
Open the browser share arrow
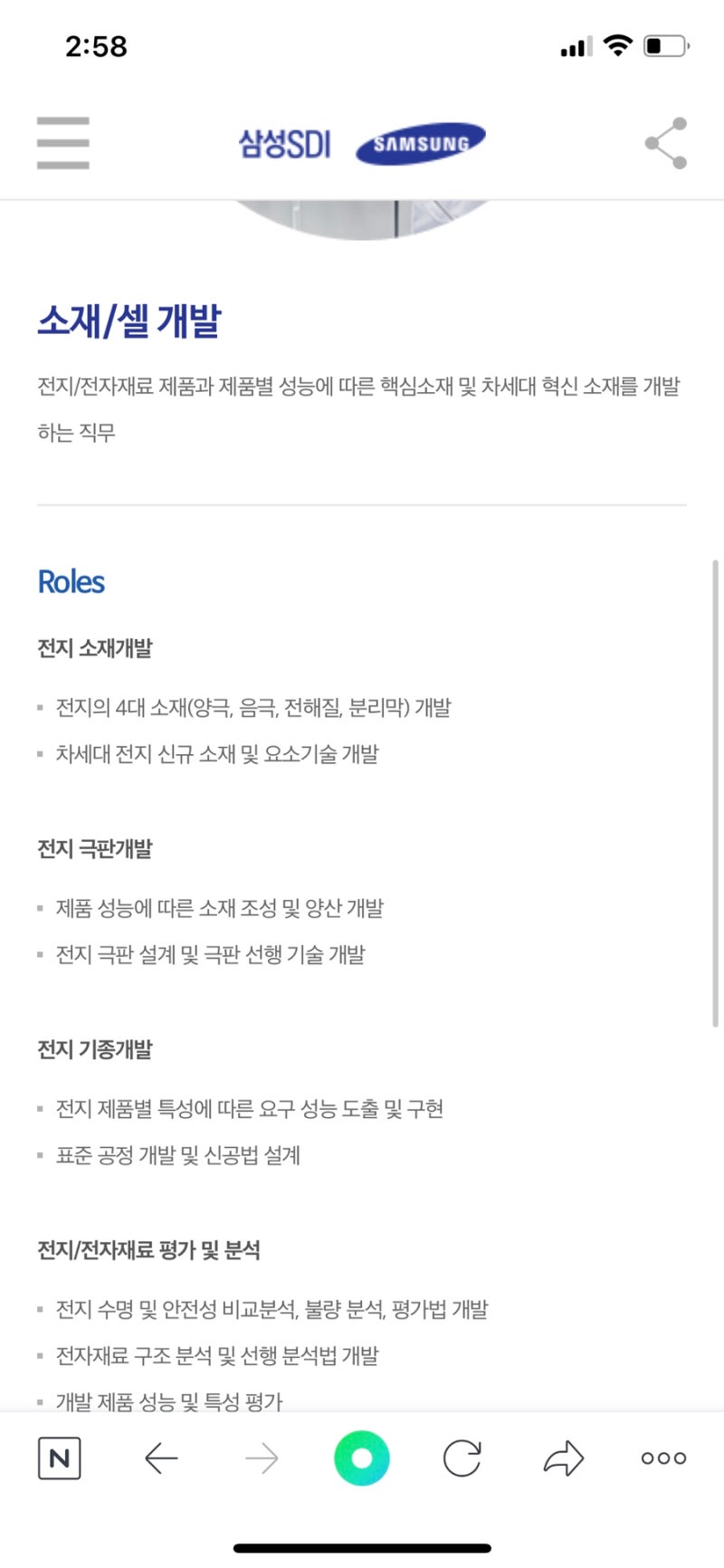coord(563,1458)
